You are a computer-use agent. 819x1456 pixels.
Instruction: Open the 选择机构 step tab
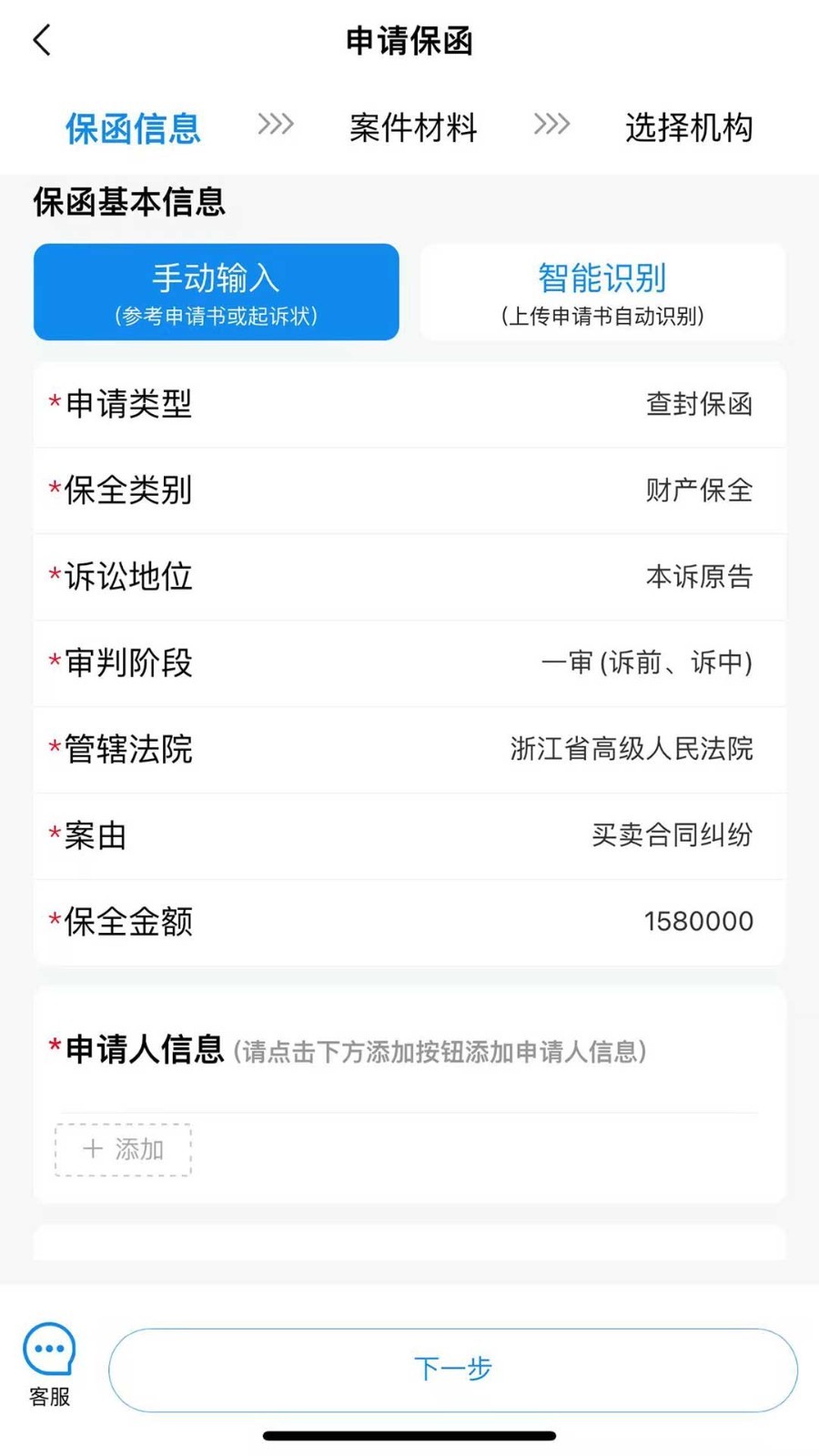689,128
